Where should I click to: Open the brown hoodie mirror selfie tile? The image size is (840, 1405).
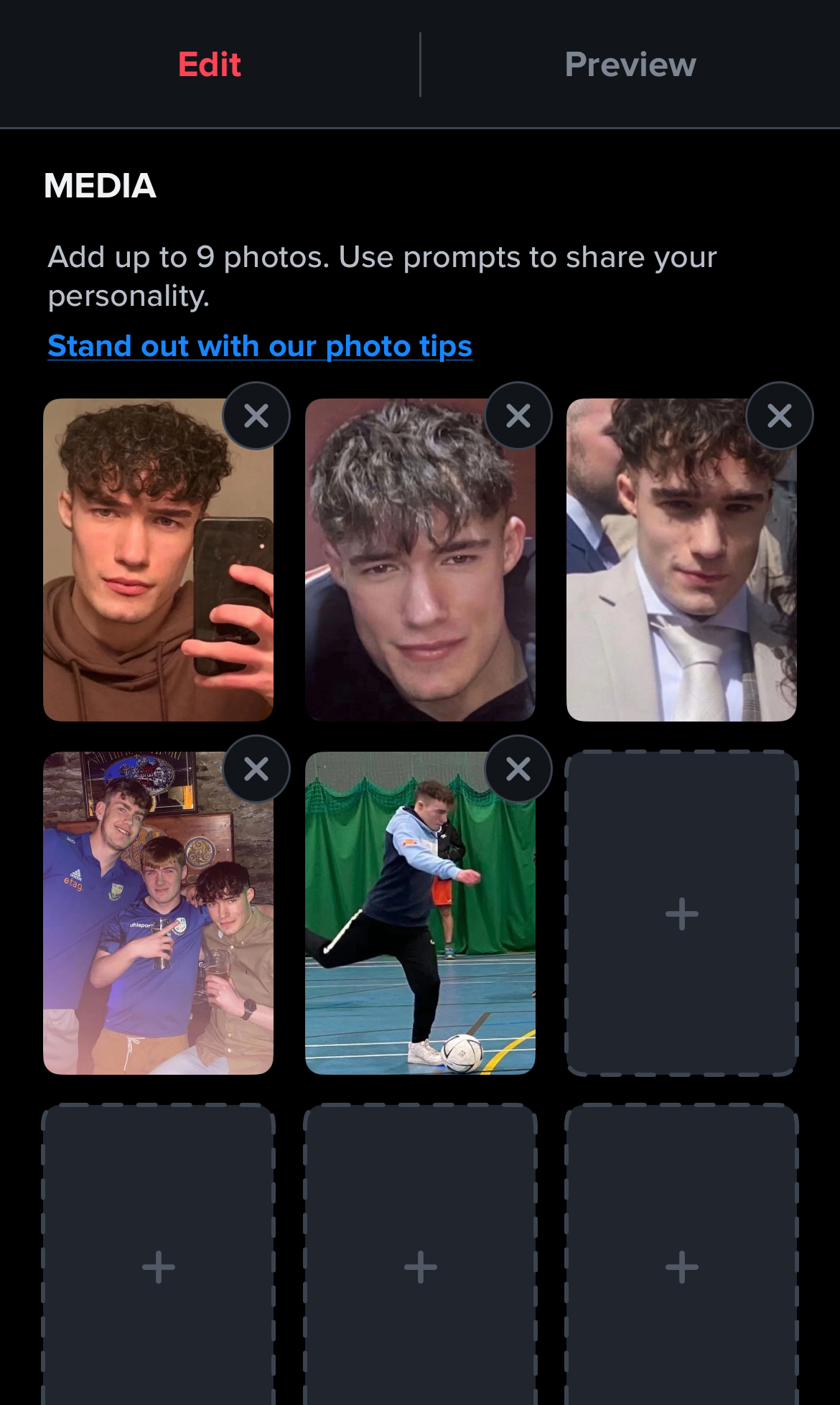(158, 560)
